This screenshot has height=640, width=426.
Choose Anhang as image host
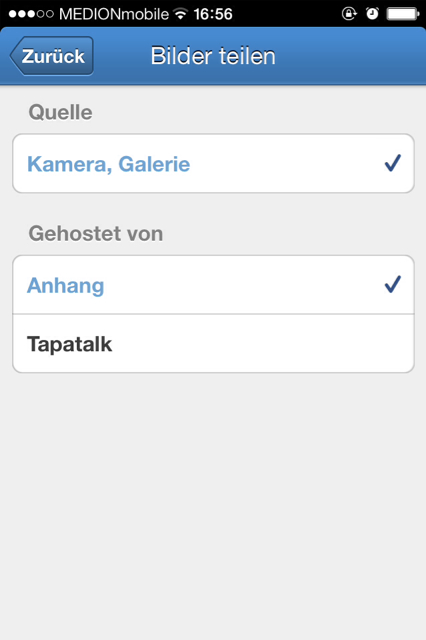[213, 284]
